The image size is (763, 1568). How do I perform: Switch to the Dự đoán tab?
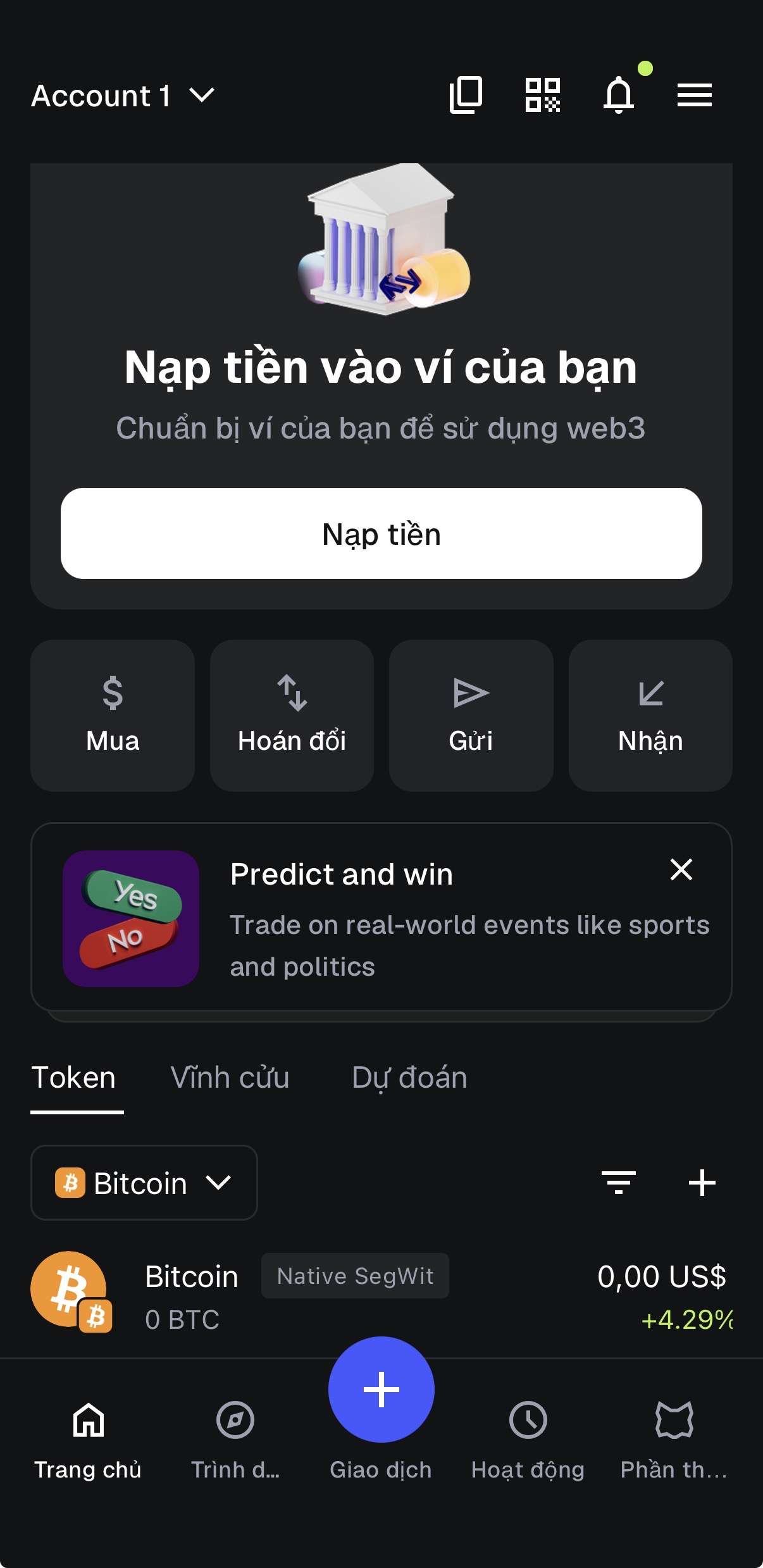(x=410, y=1077)
